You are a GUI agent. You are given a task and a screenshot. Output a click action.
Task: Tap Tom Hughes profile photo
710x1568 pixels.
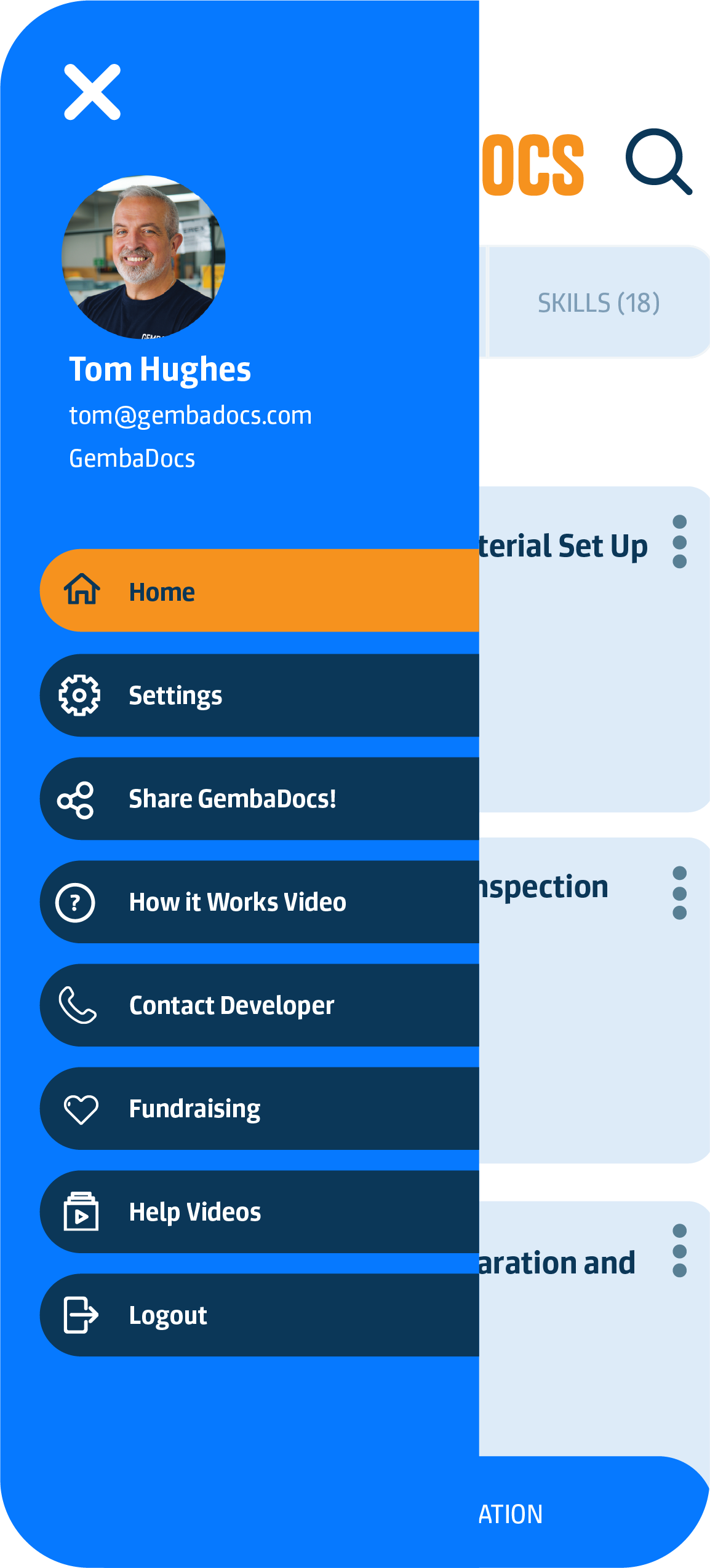[x=143, y=257]
